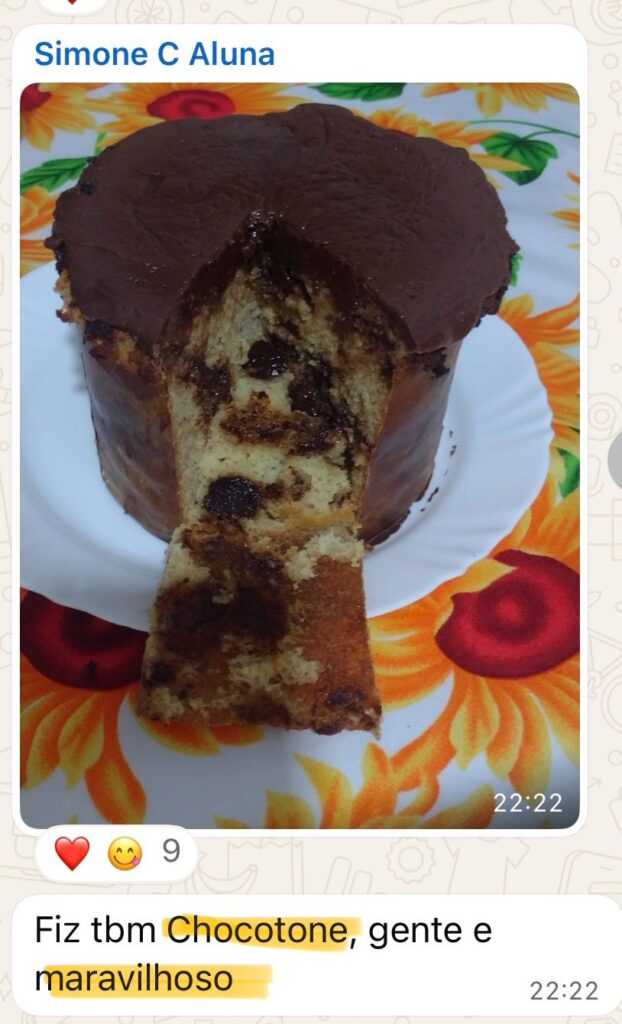Viewport: 622px width, 1024px height.
Task: View the heart and emoji reactions list
Action: (116, 853)
